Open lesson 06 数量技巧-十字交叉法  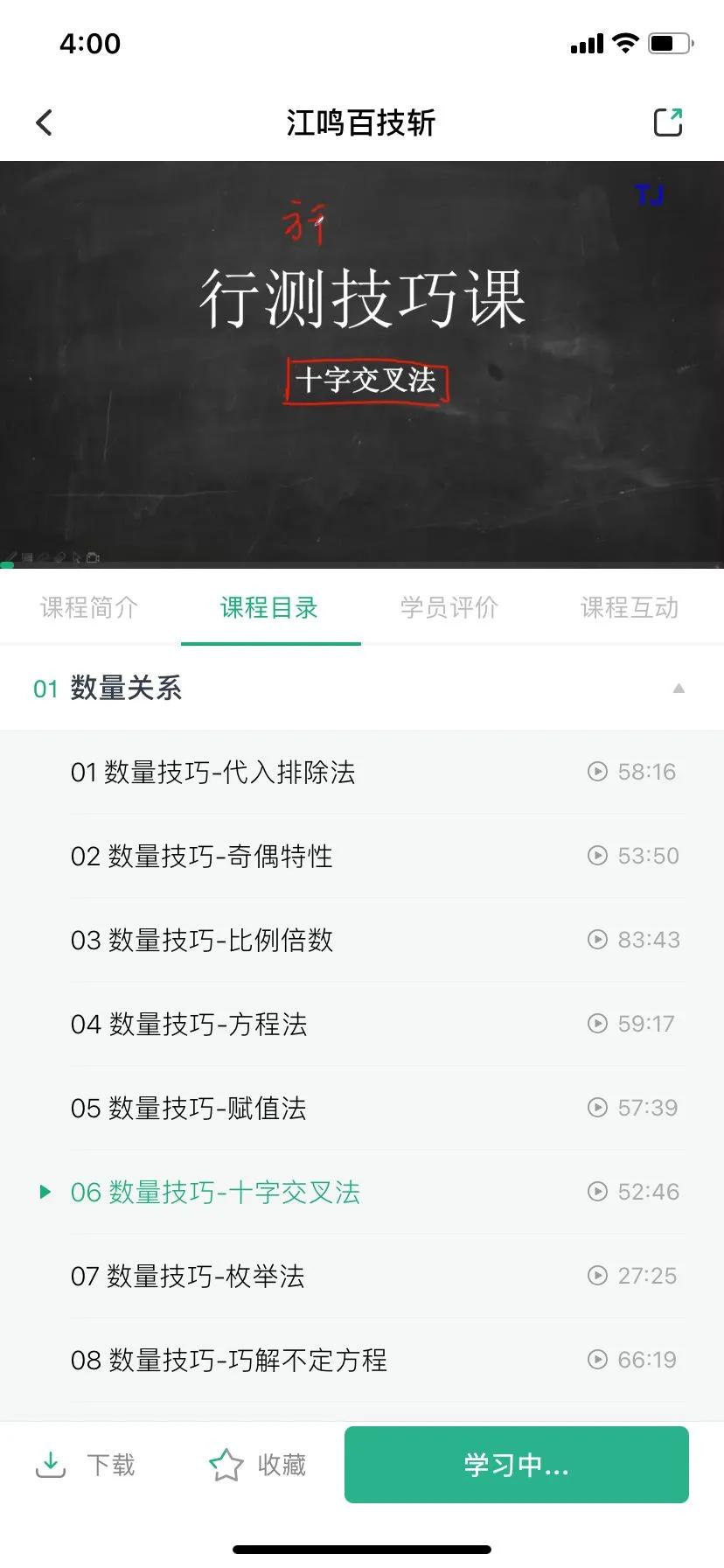(216, 1191)
